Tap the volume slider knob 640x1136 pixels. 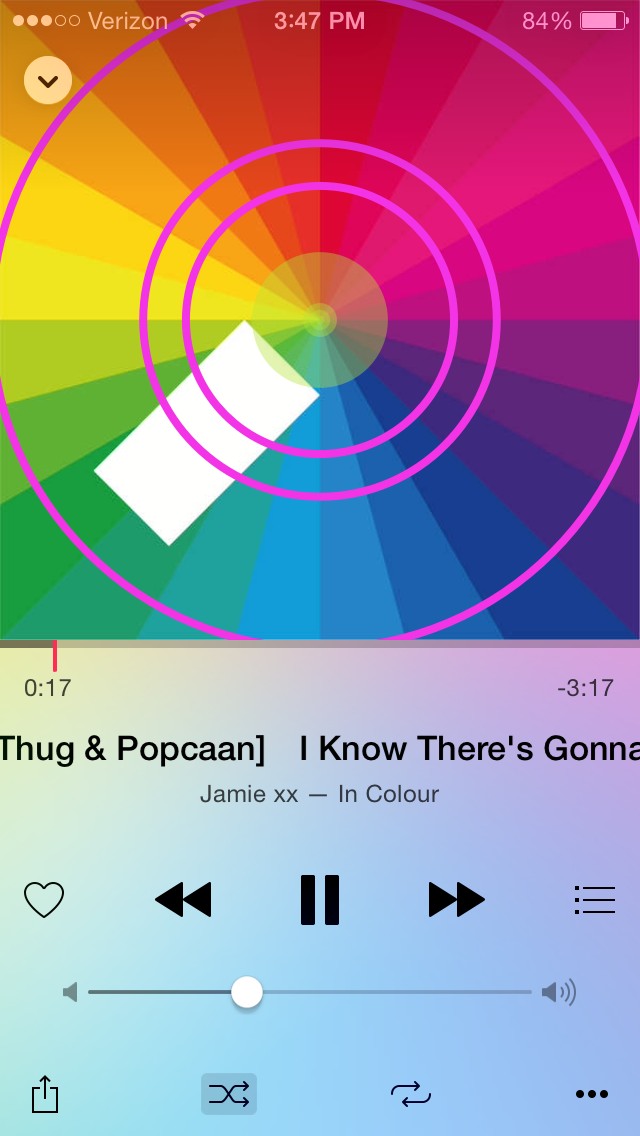246,992
